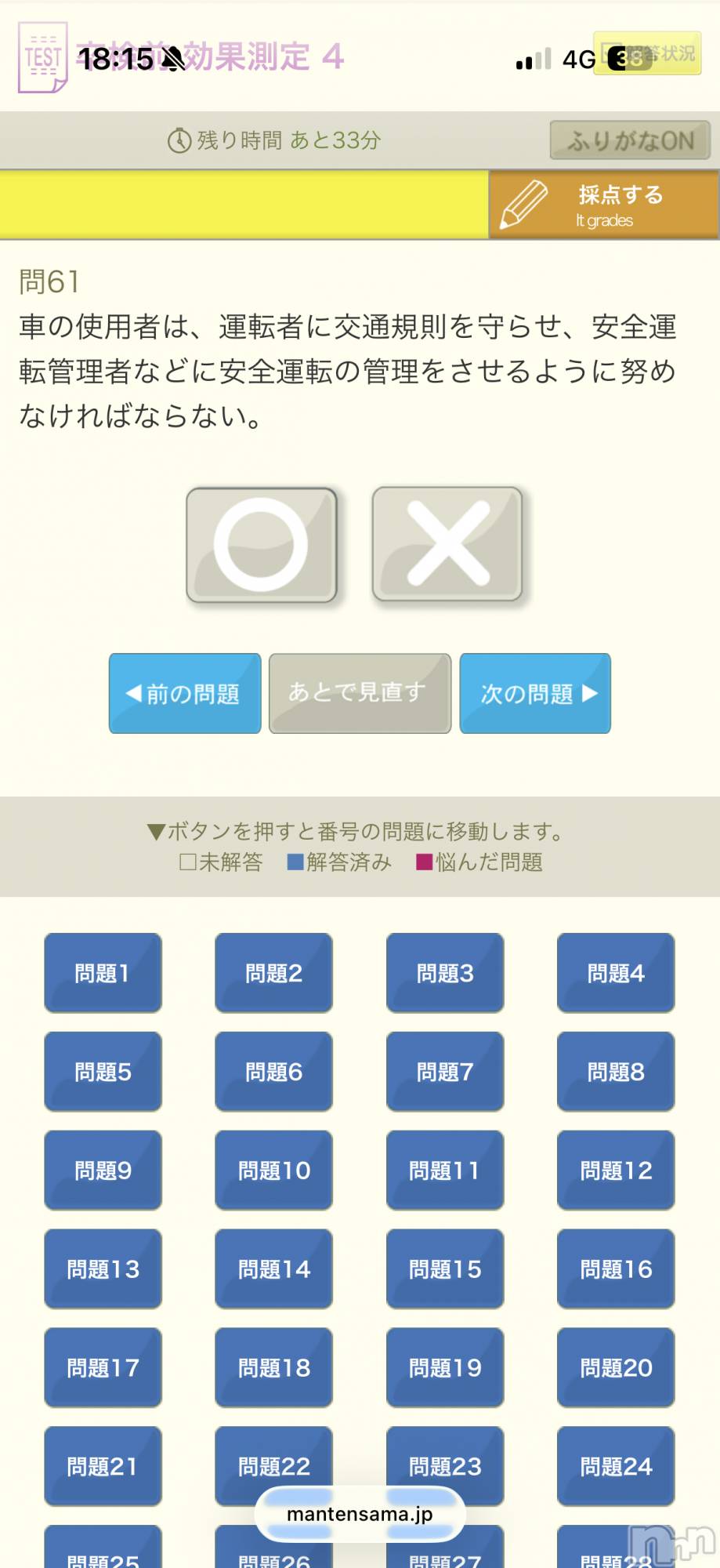Go back to 前の問題
This screenshot has height=1568, width=720.
(185, 694)
